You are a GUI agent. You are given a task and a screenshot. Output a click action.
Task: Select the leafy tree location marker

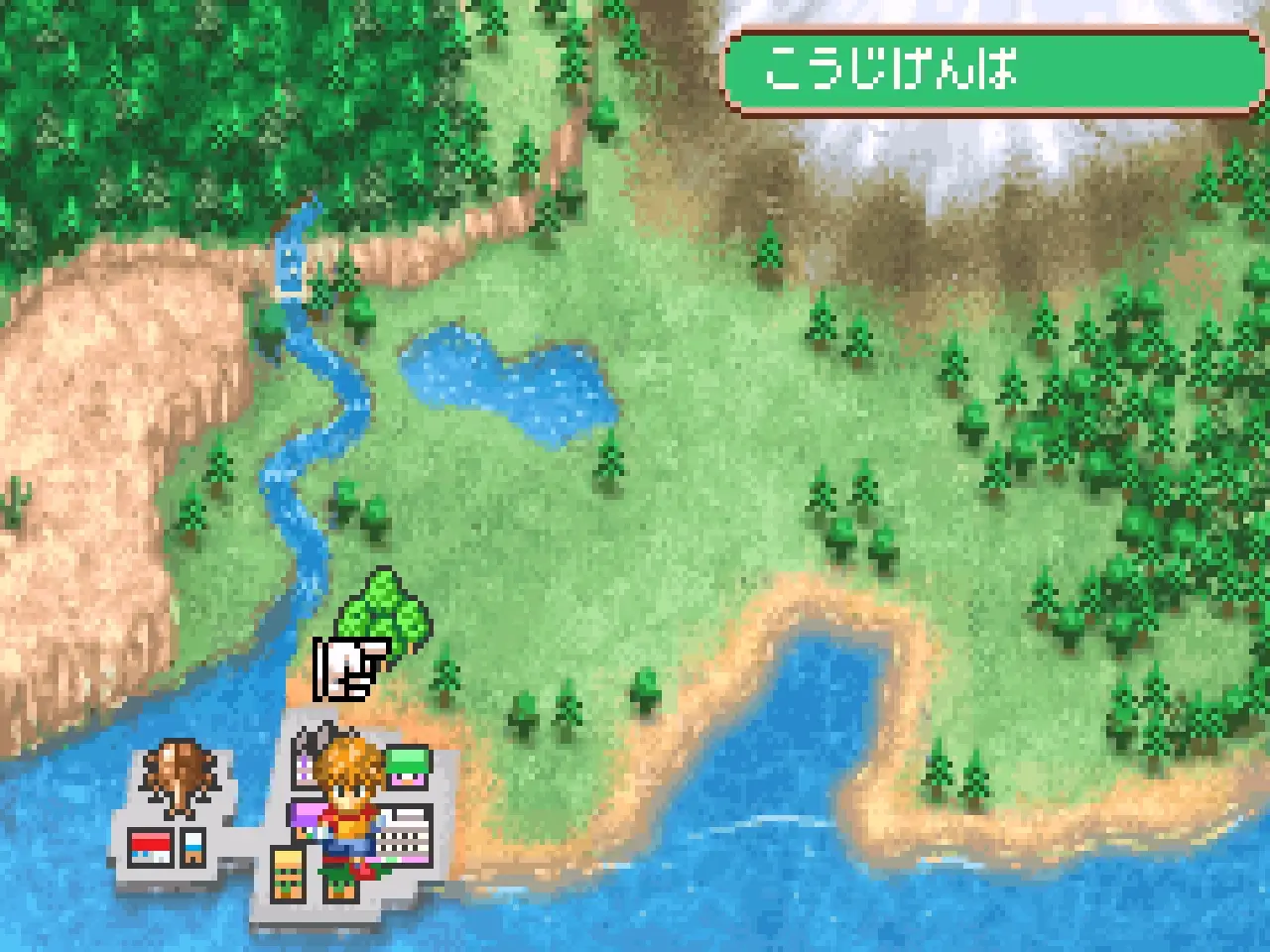pyautogui.click(x=383, y=605)
